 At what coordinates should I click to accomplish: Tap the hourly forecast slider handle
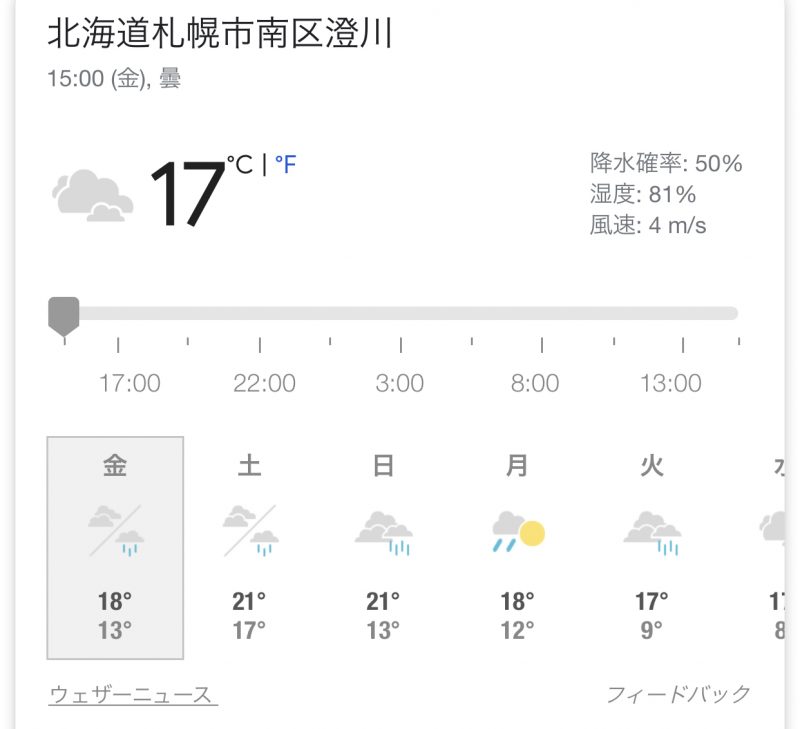point(64,315)
